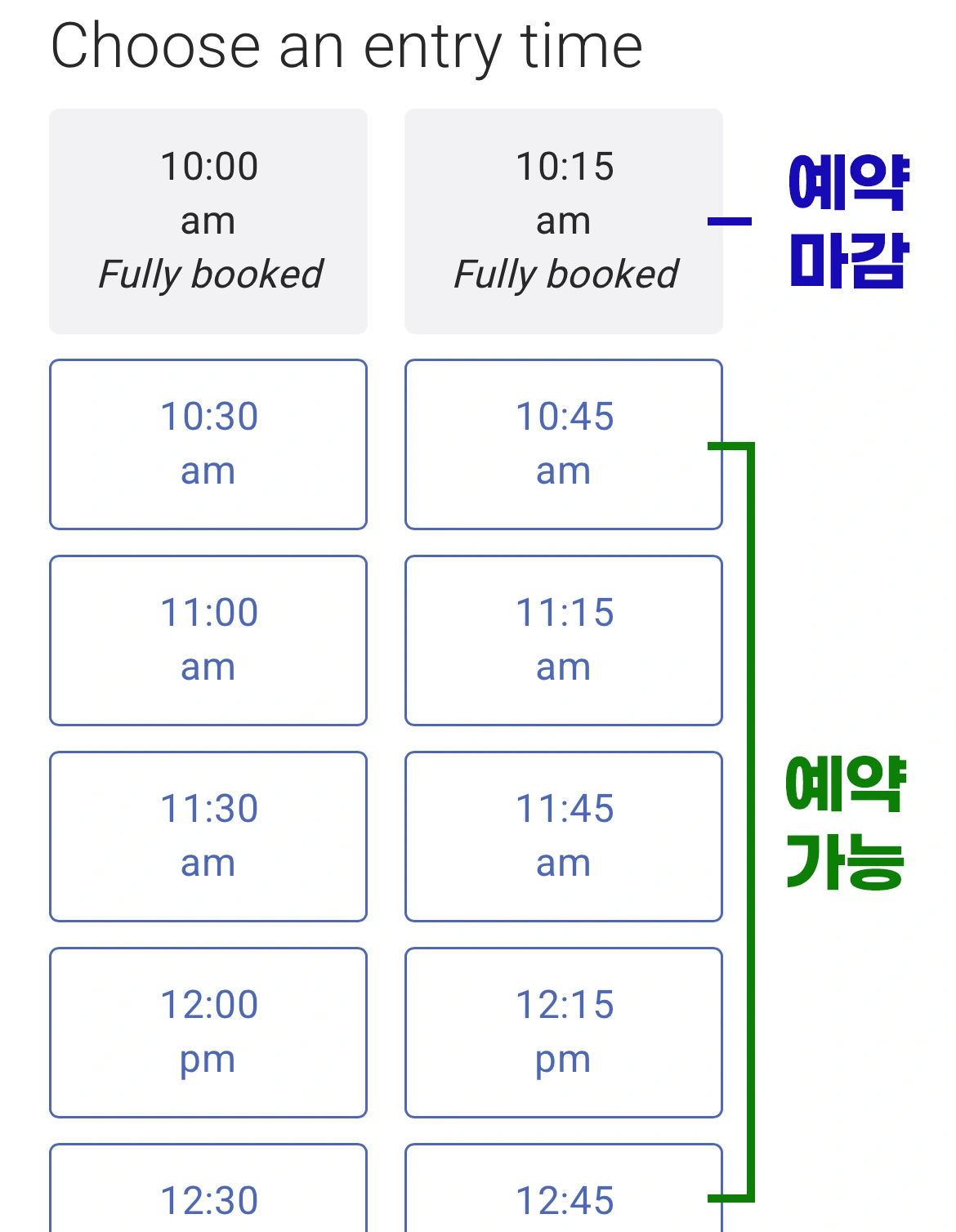Pick the 11:00 am entry slot

pos(208,640)
